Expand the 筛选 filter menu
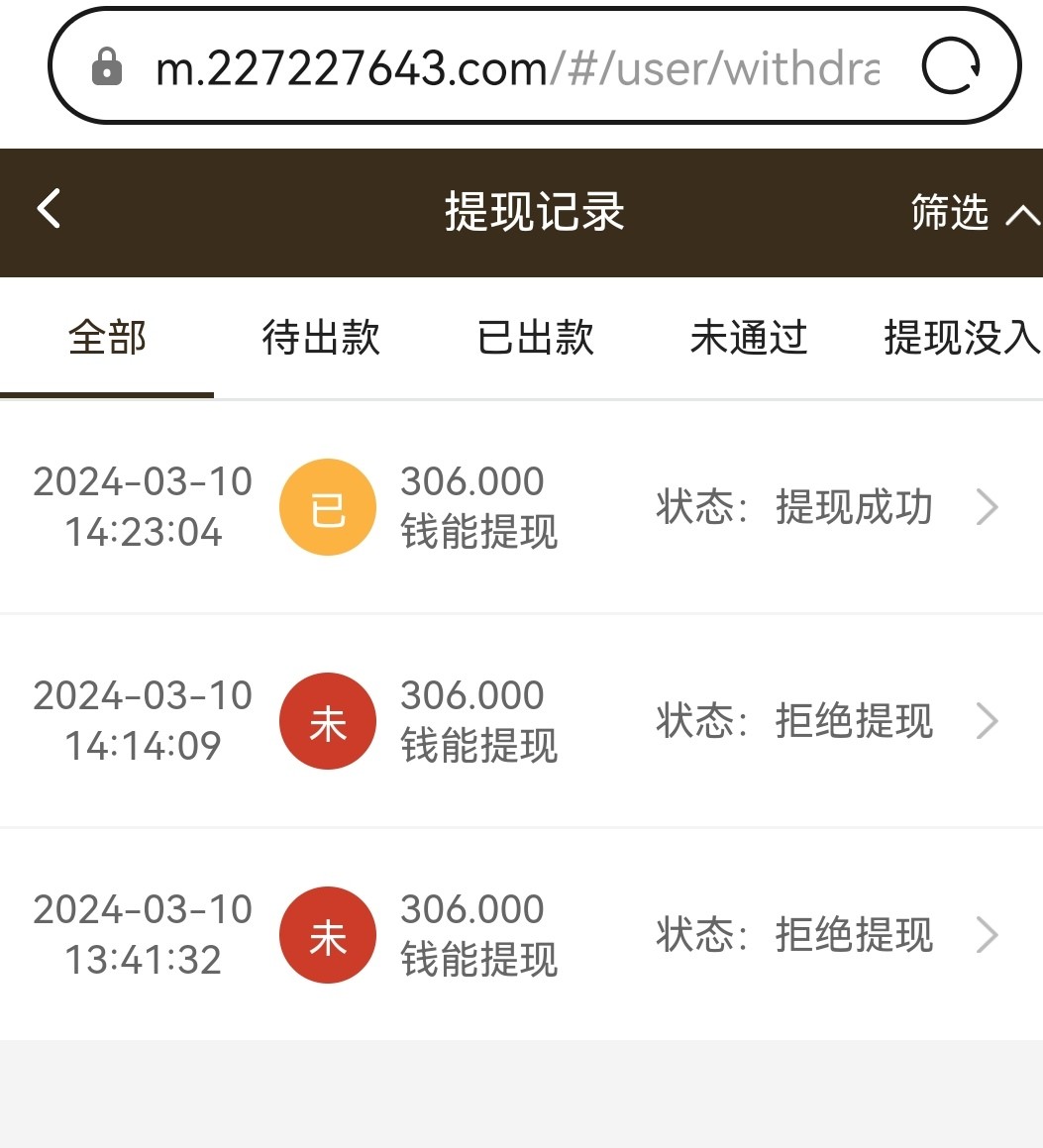This screenshot has height=1148, width=1043. coord(973,212)
